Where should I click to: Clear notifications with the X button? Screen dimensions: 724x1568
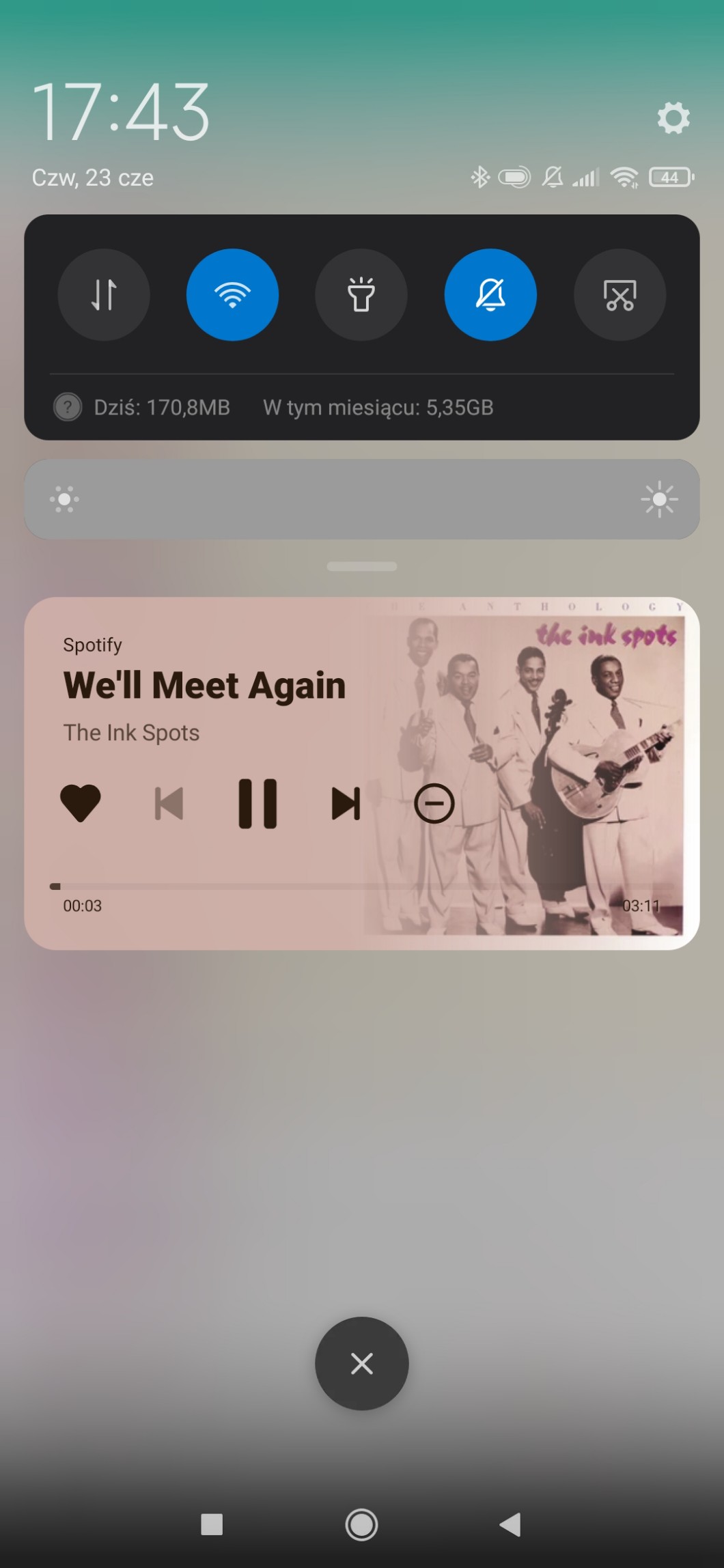tap(362, 1364)
